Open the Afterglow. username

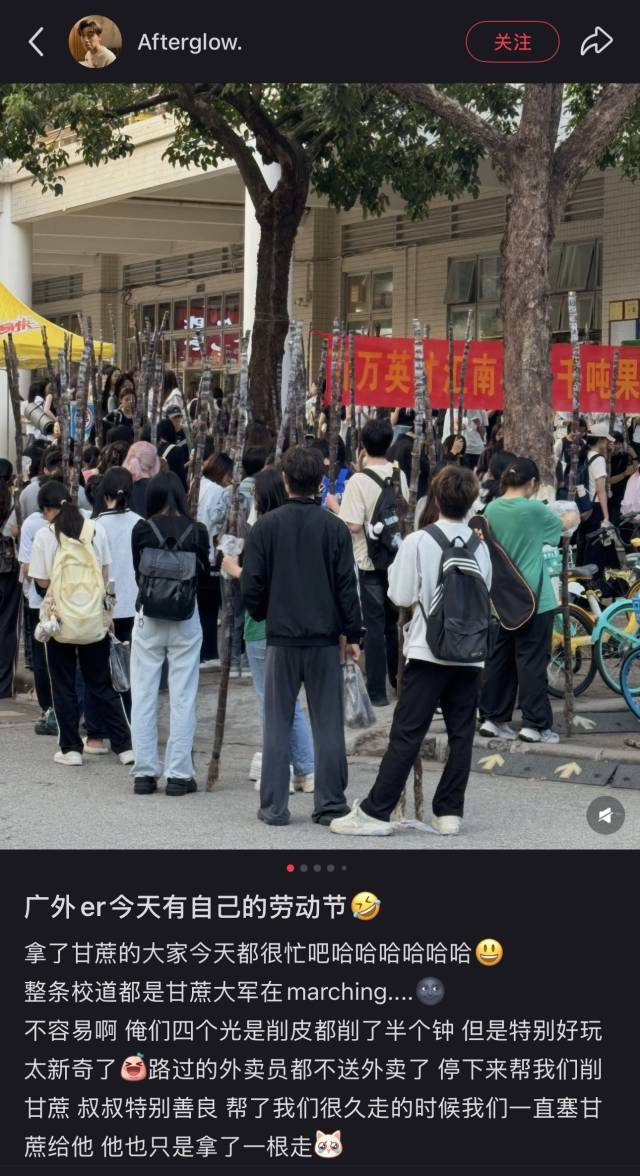click(x=189, y=42)
